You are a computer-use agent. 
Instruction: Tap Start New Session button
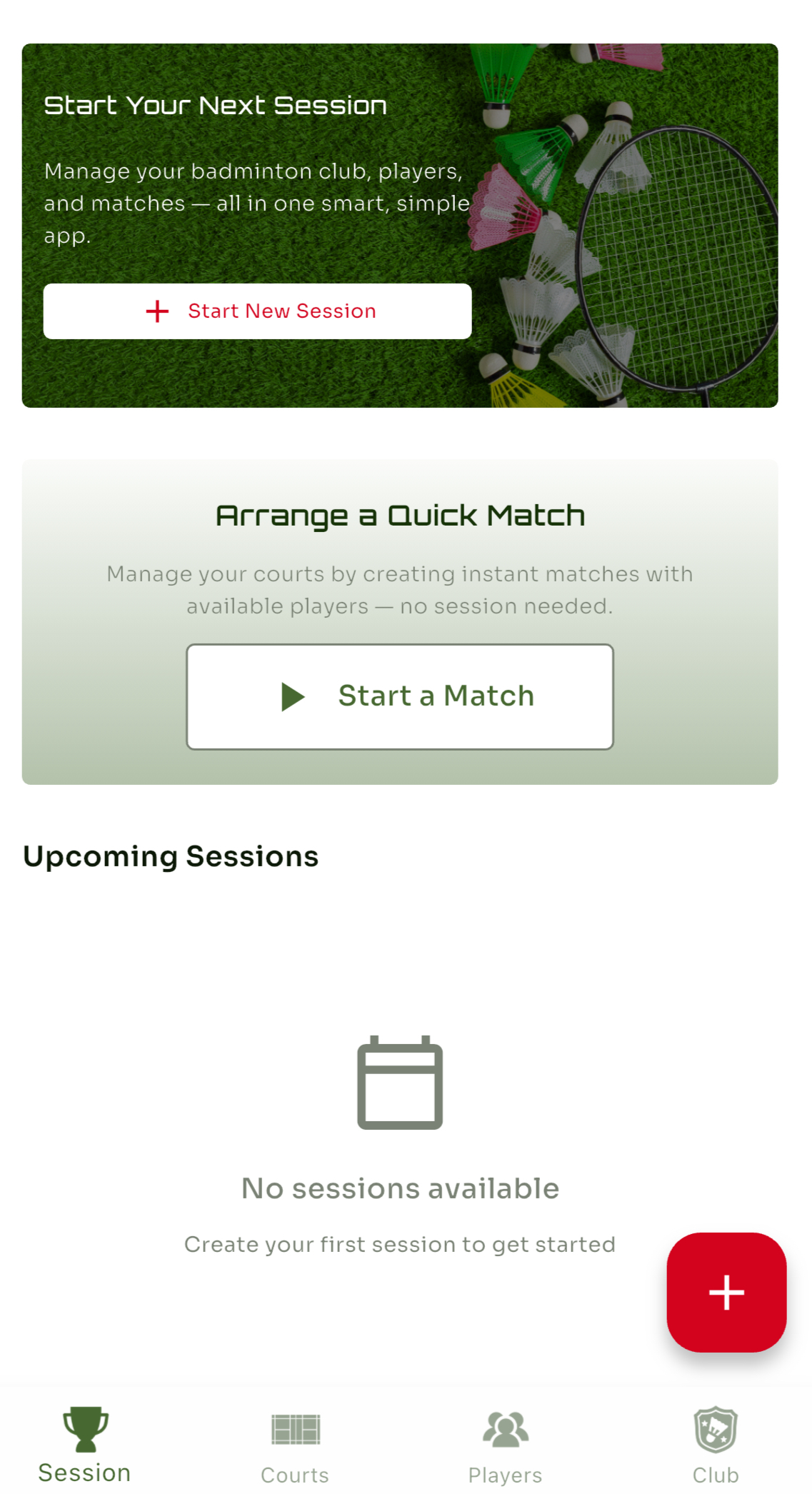(x=257, y=311)
